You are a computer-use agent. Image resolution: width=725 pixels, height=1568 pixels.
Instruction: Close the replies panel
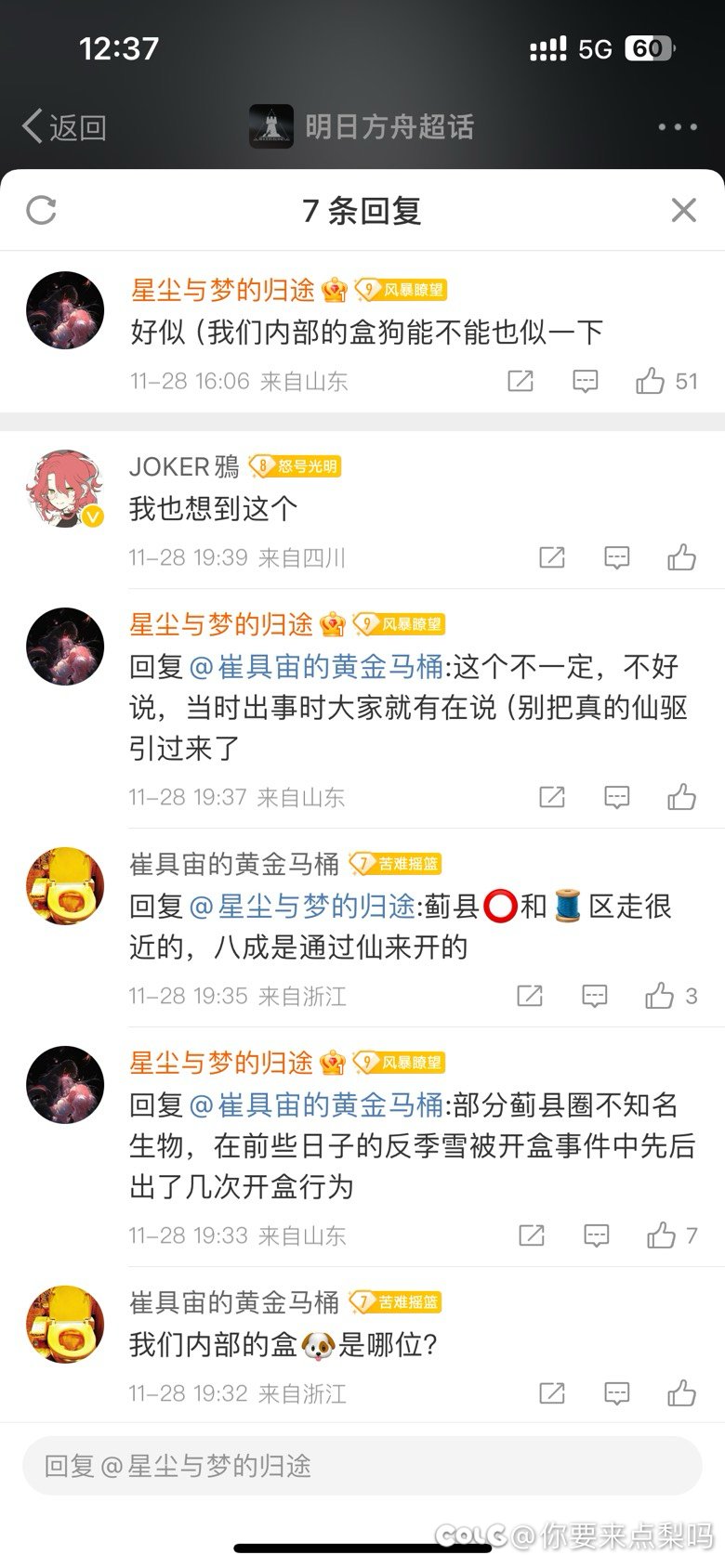click(683, 211)
